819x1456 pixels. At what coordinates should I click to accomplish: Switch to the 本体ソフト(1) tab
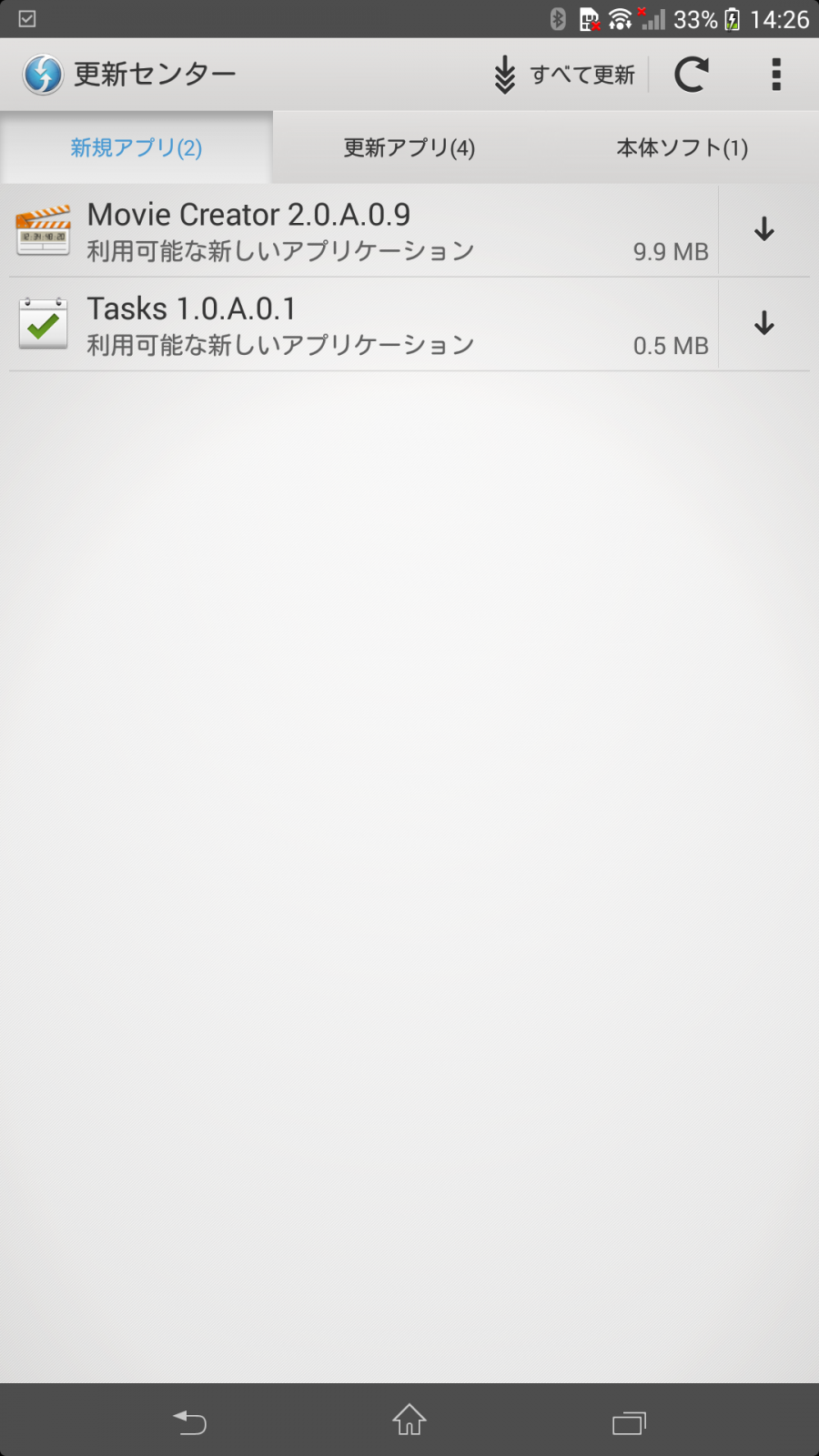click(x=682, y=147)
